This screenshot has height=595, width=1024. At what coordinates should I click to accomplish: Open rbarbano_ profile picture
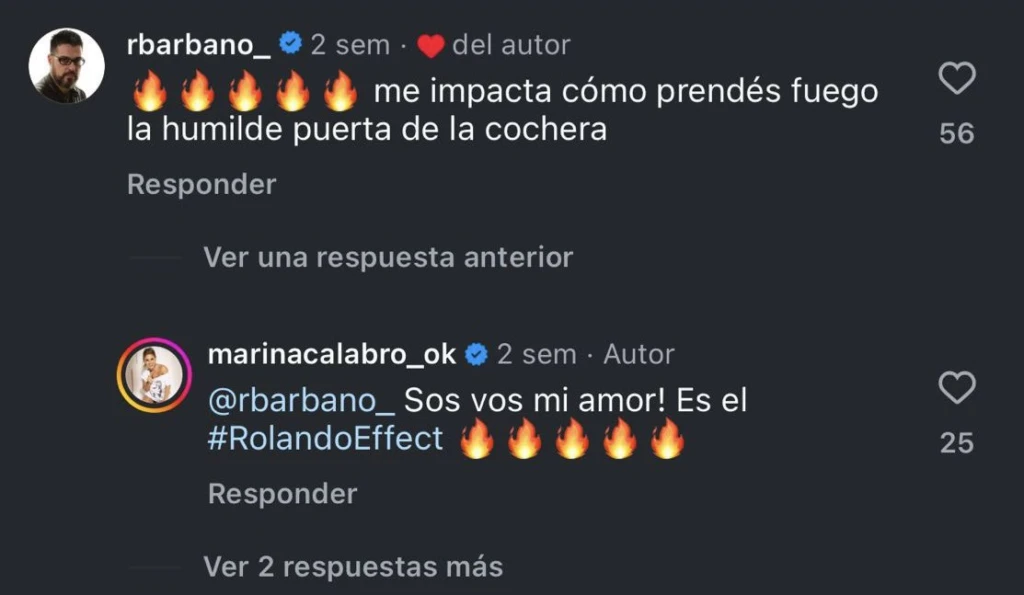tap(66, 65)
